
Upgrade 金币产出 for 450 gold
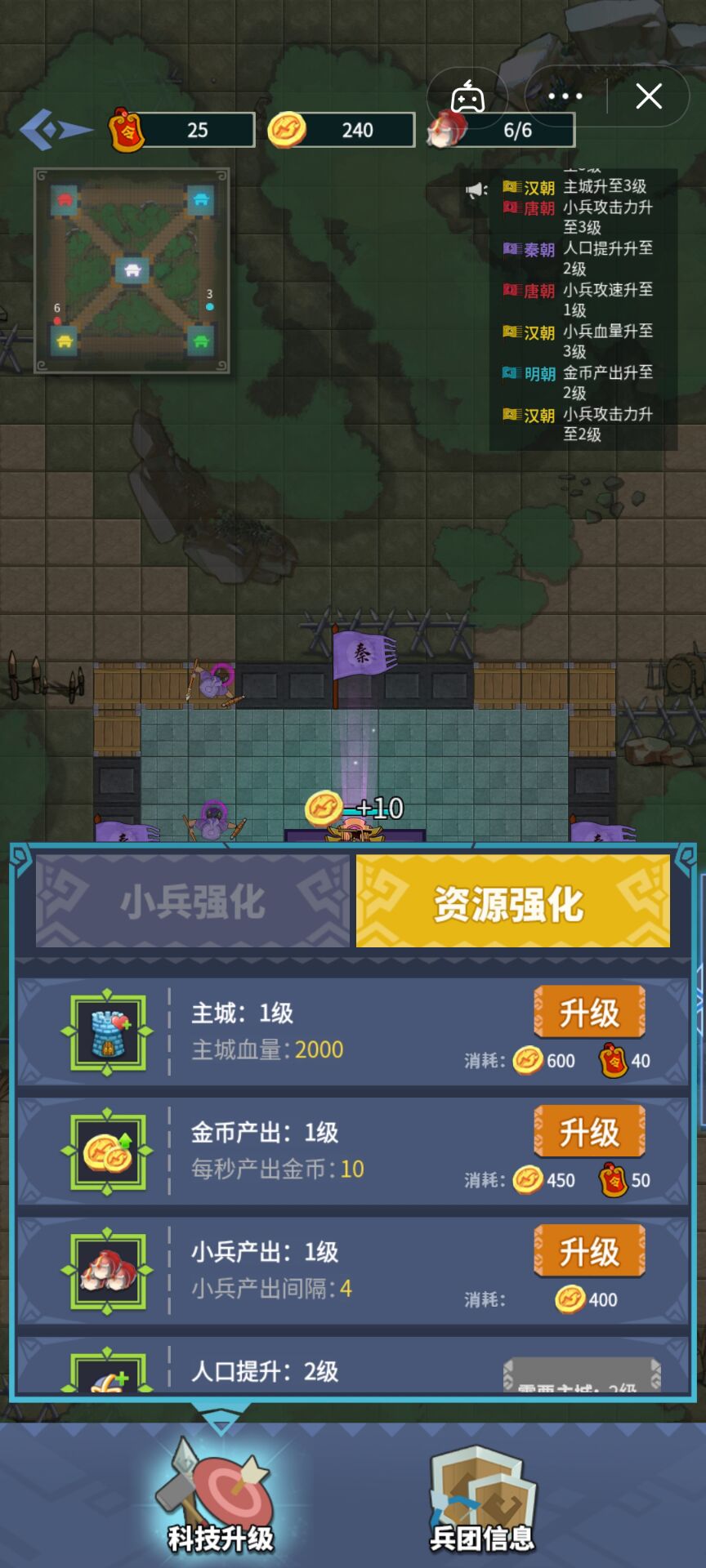pos(589,1132)
